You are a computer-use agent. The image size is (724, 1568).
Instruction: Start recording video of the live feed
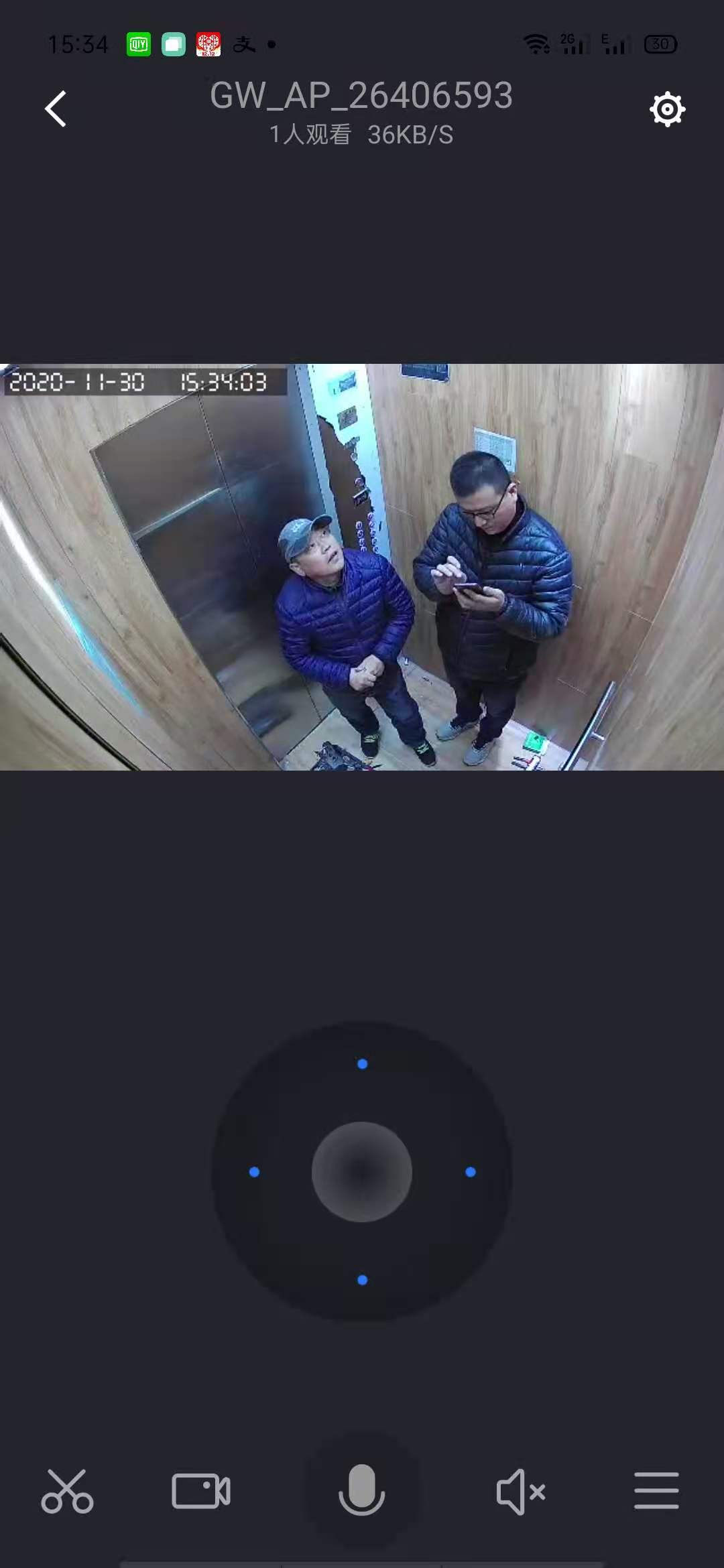(201, 1492)
